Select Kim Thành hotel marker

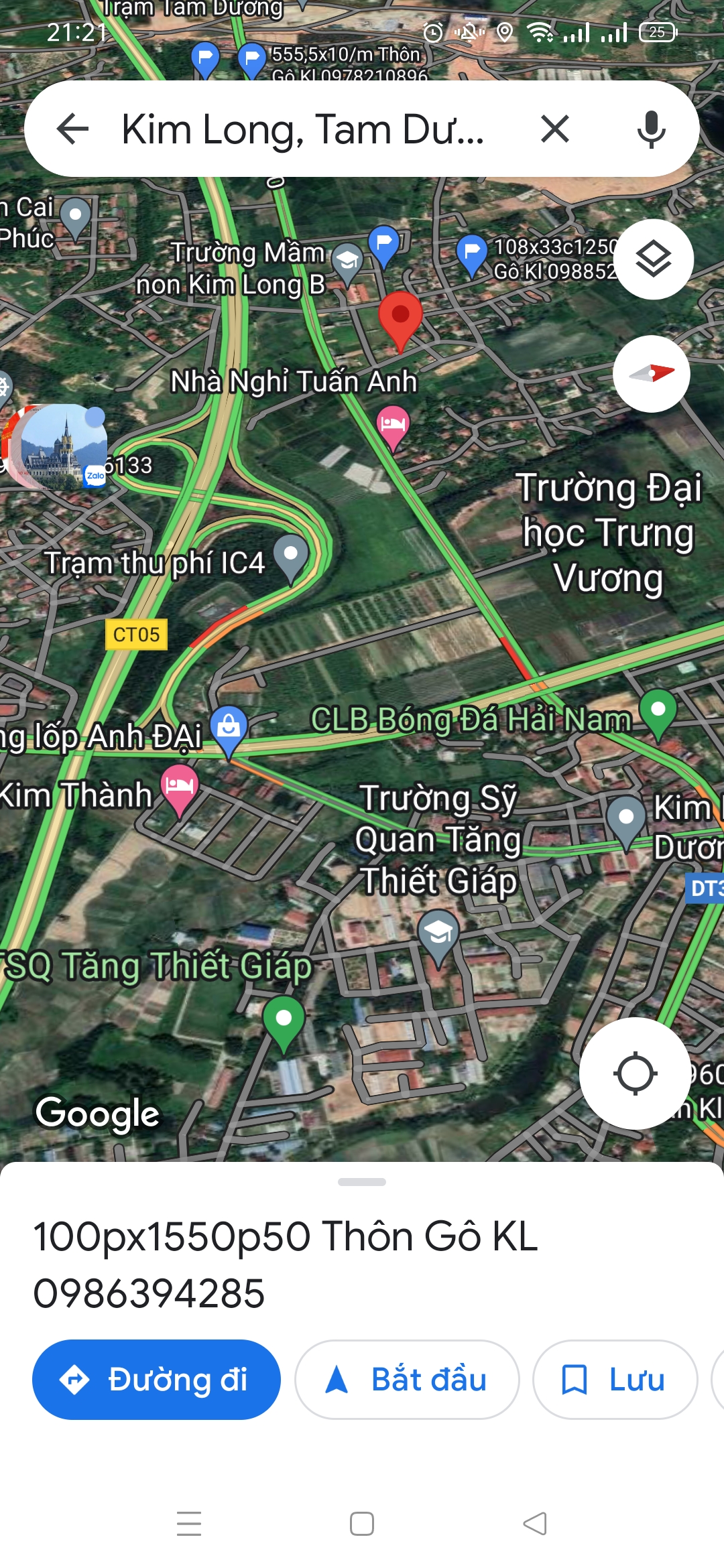tap(180, 787)
